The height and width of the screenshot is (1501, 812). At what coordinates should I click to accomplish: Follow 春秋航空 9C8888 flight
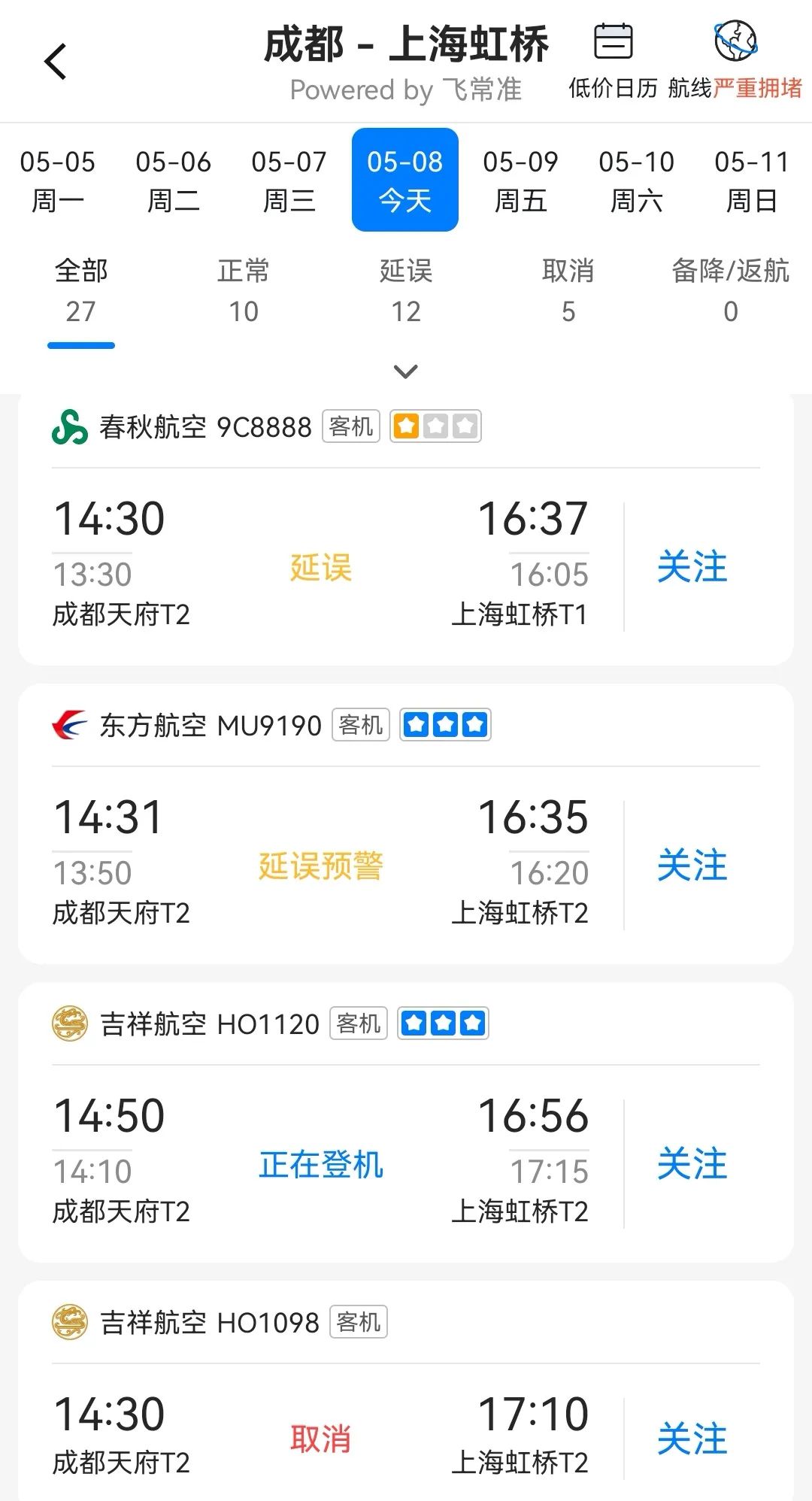pyautogui.click(x=692, y=567)
